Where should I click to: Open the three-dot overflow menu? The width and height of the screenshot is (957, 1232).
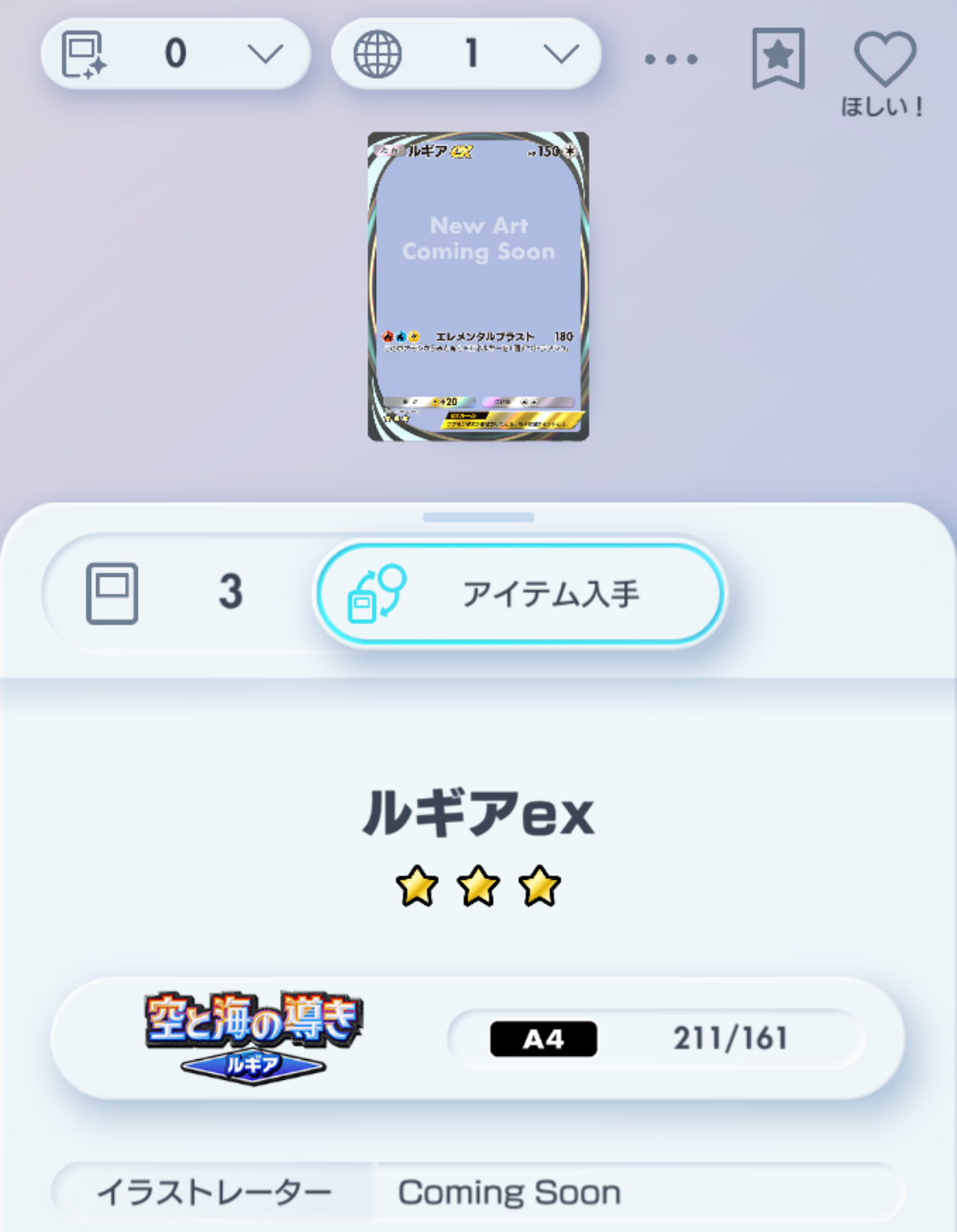tap(671, 59)
